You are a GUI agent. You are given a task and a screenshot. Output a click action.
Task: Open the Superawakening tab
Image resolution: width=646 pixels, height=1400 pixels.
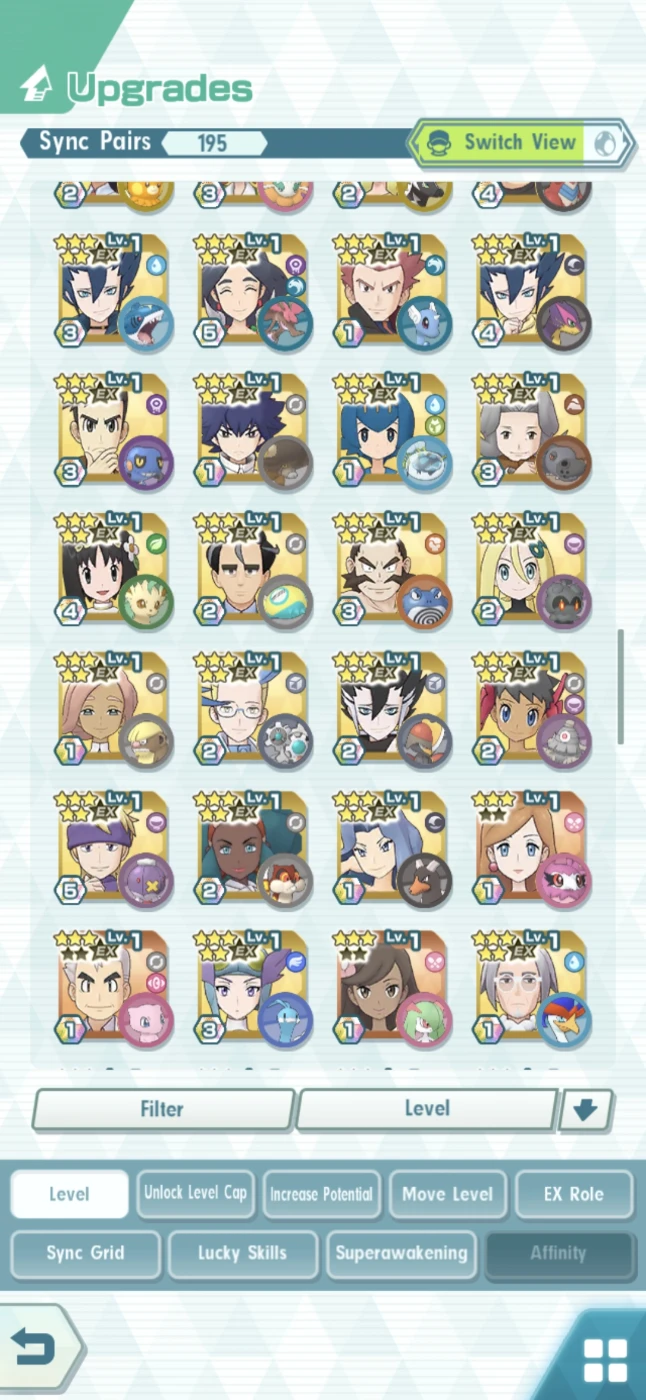401,1254
